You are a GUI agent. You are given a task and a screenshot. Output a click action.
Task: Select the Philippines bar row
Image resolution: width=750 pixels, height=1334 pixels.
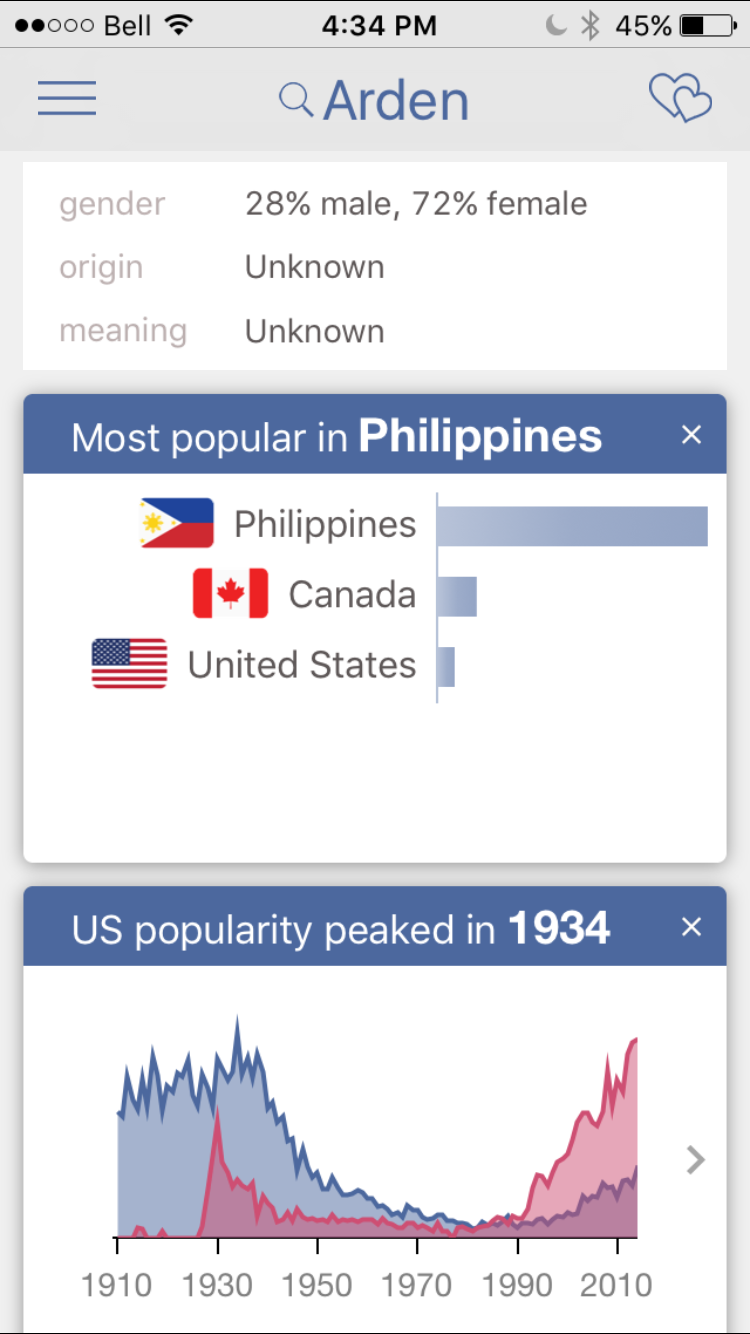click(420, 525)
